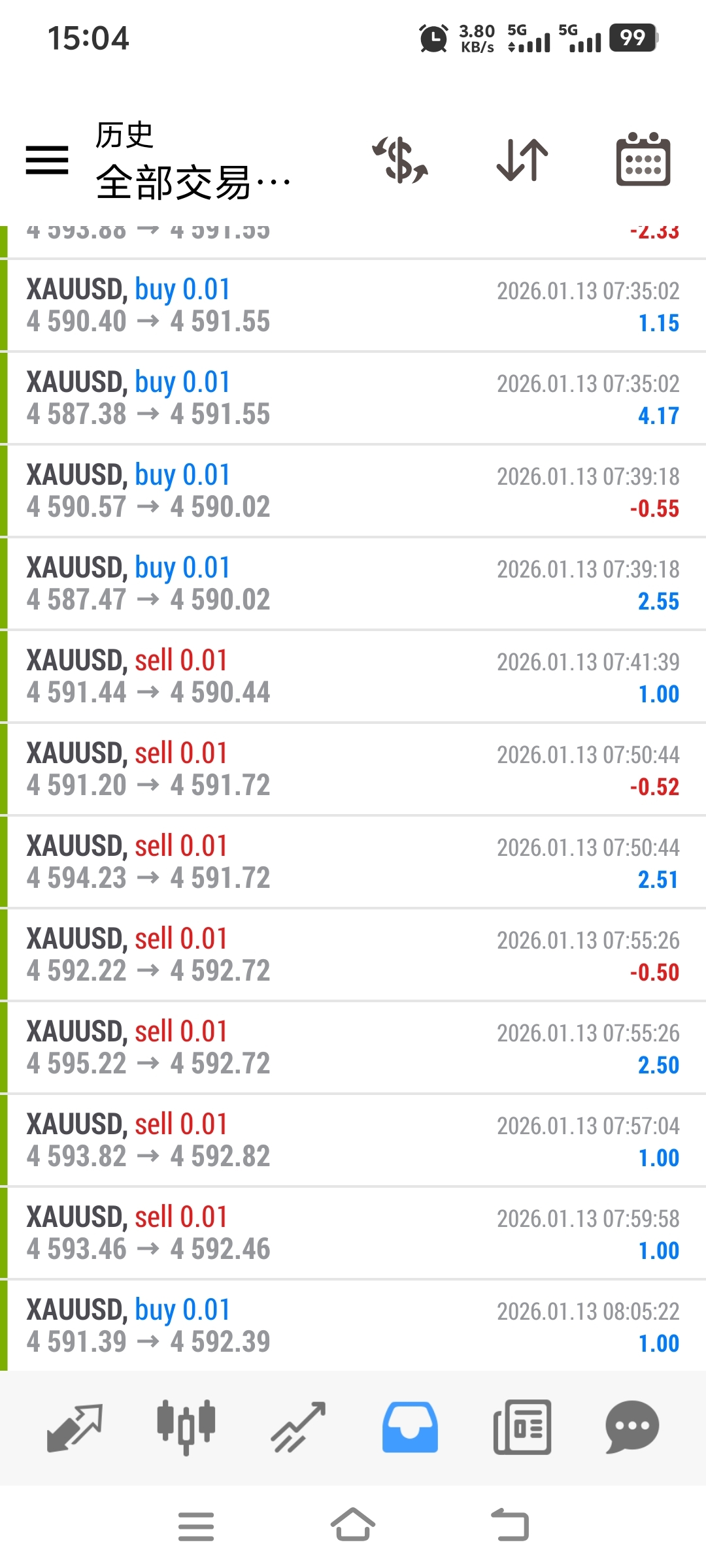Image resolution: width=706 pixels, height=1568 pixels.
Task: Tap the system back button
Action: tap(510, 1526)
